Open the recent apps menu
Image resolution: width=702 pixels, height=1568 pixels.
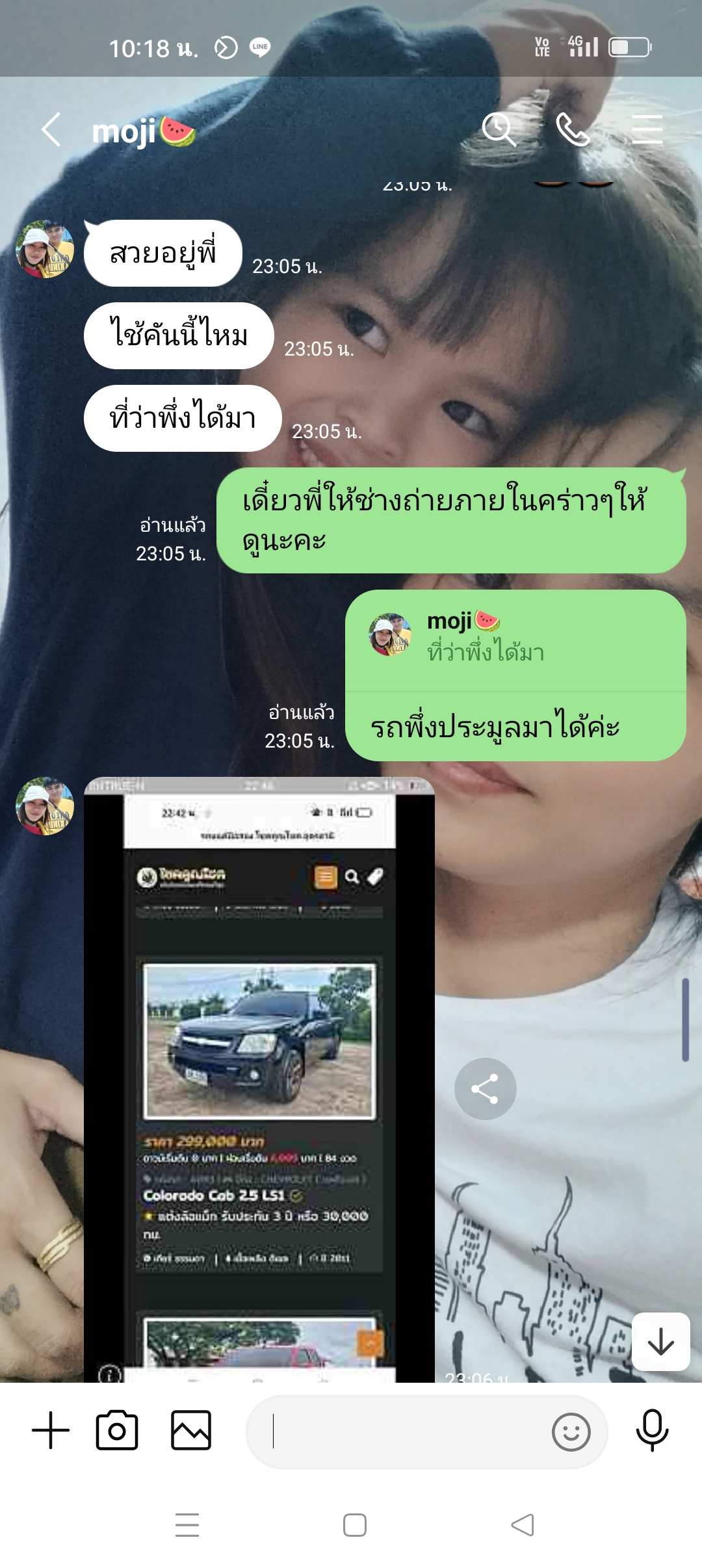point(187,1525)
